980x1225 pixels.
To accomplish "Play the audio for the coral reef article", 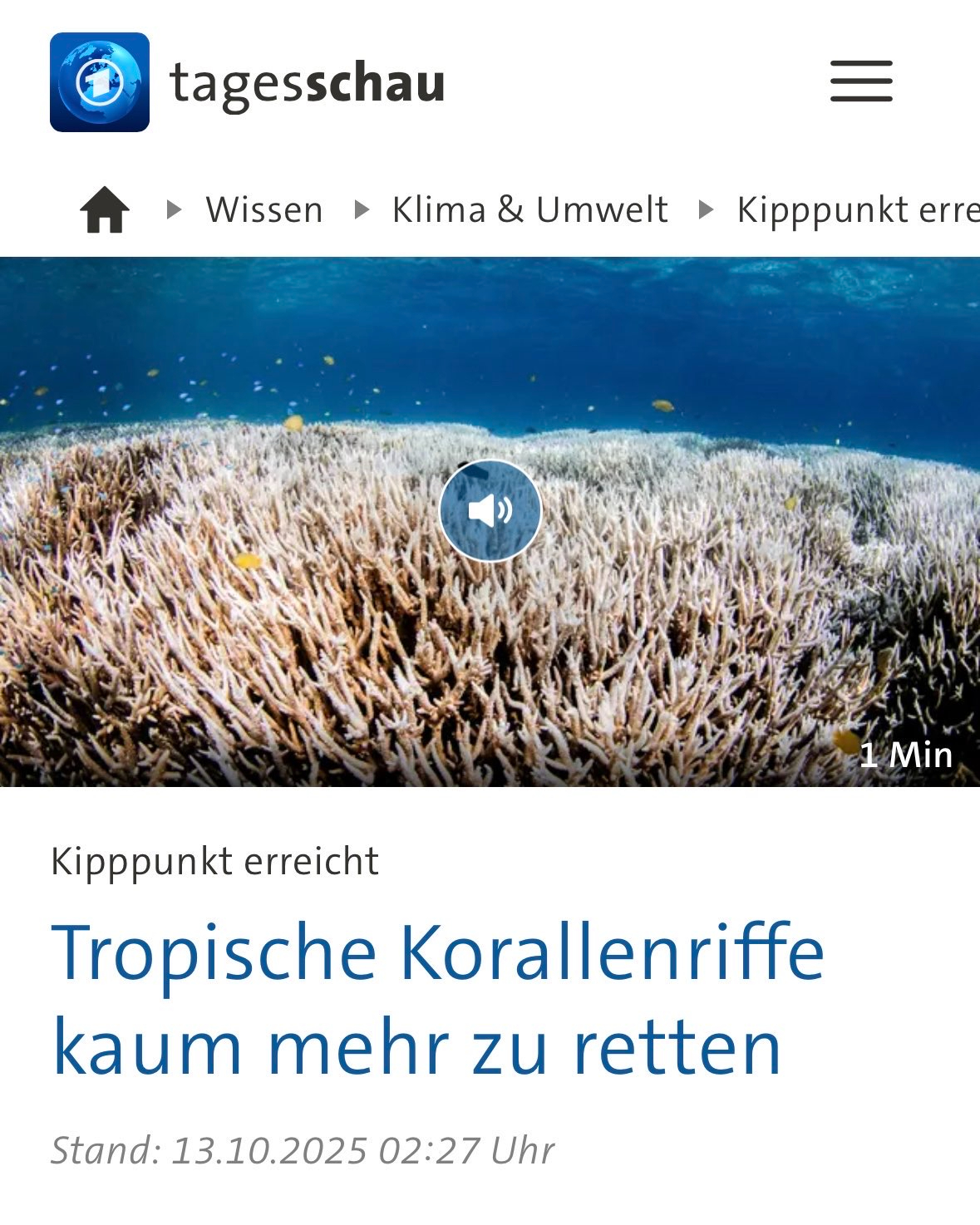I will 490,510.
